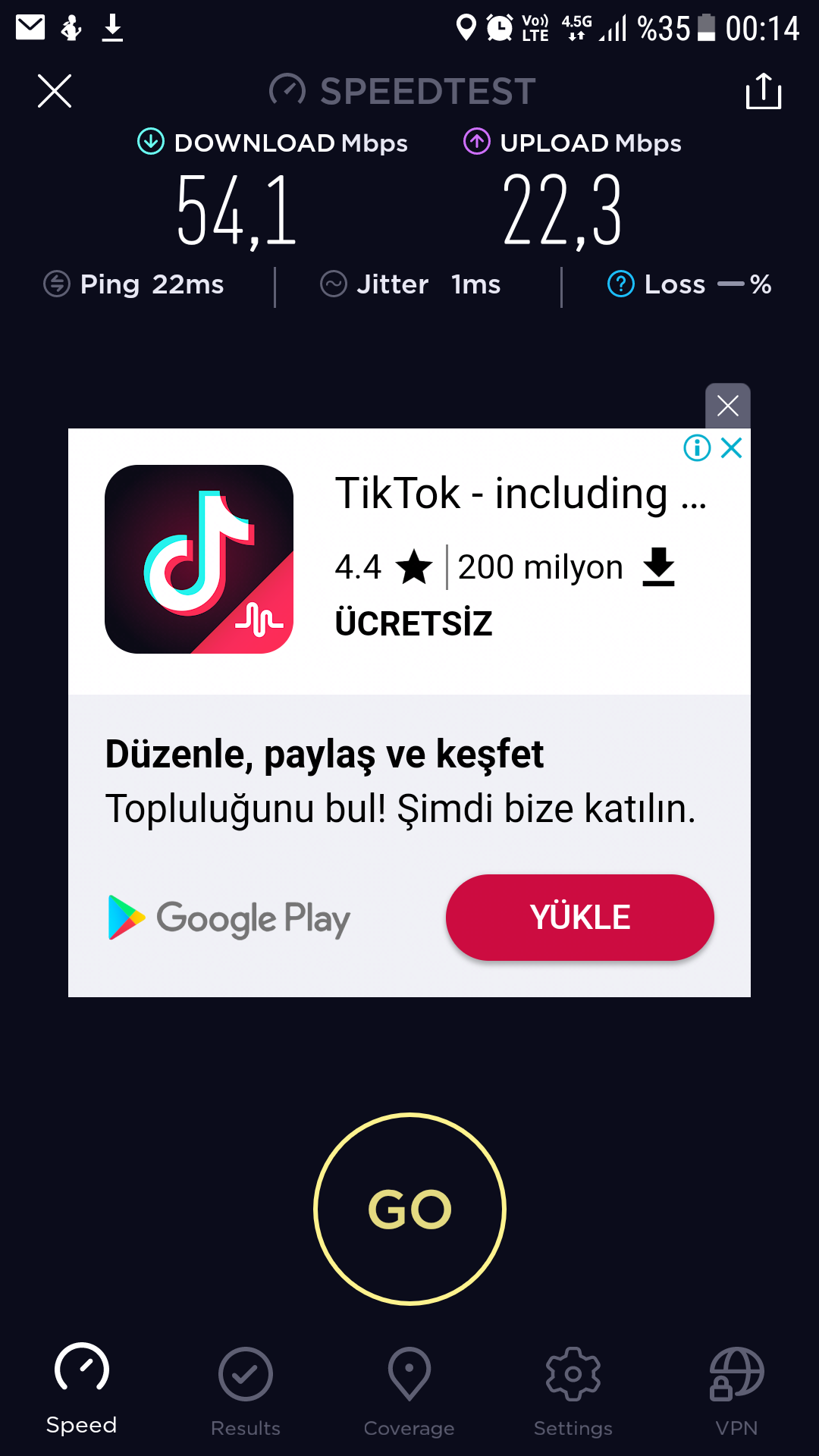Viewport: 819px width, 1456px height.
Task: Dismiss the ad with the gray X
Action: point(728,406)
